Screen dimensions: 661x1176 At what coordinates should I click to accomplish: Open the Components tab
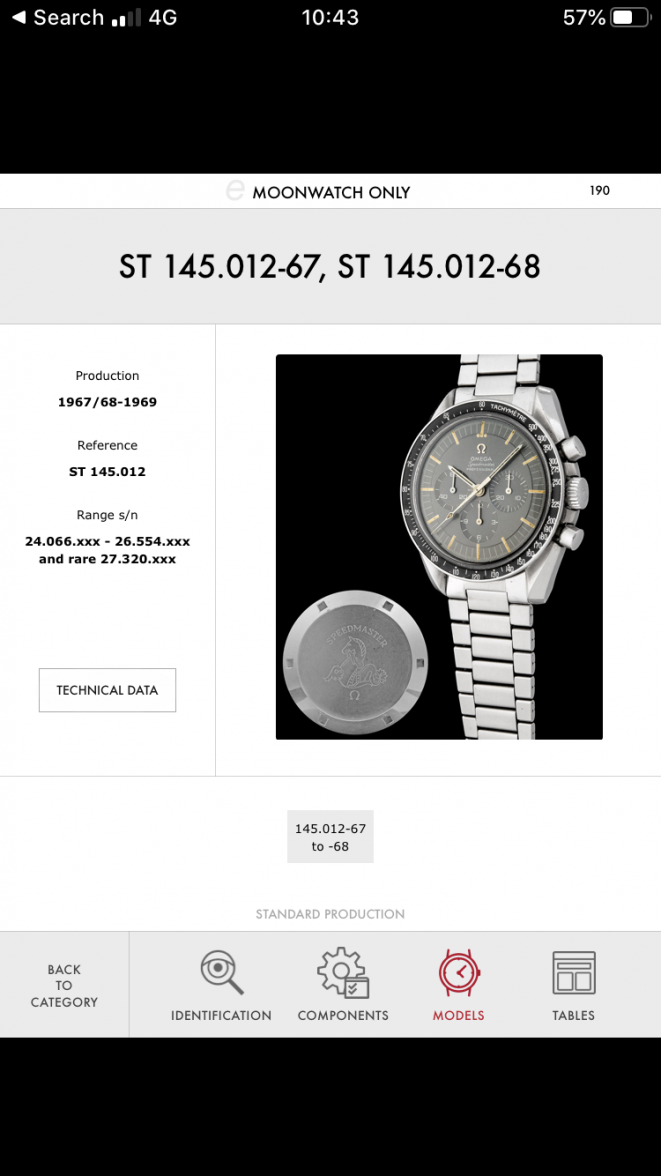click(x=343, y=986)
